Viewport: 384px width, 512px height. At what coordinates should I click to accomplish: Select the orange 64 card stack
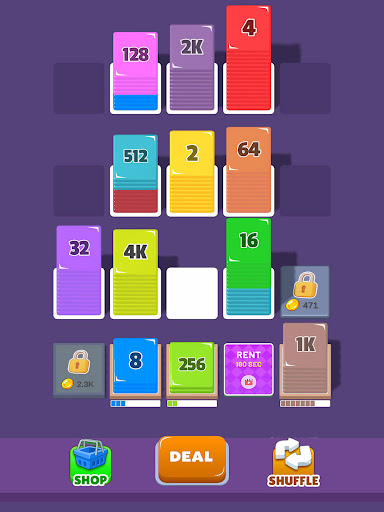[249, 170]
